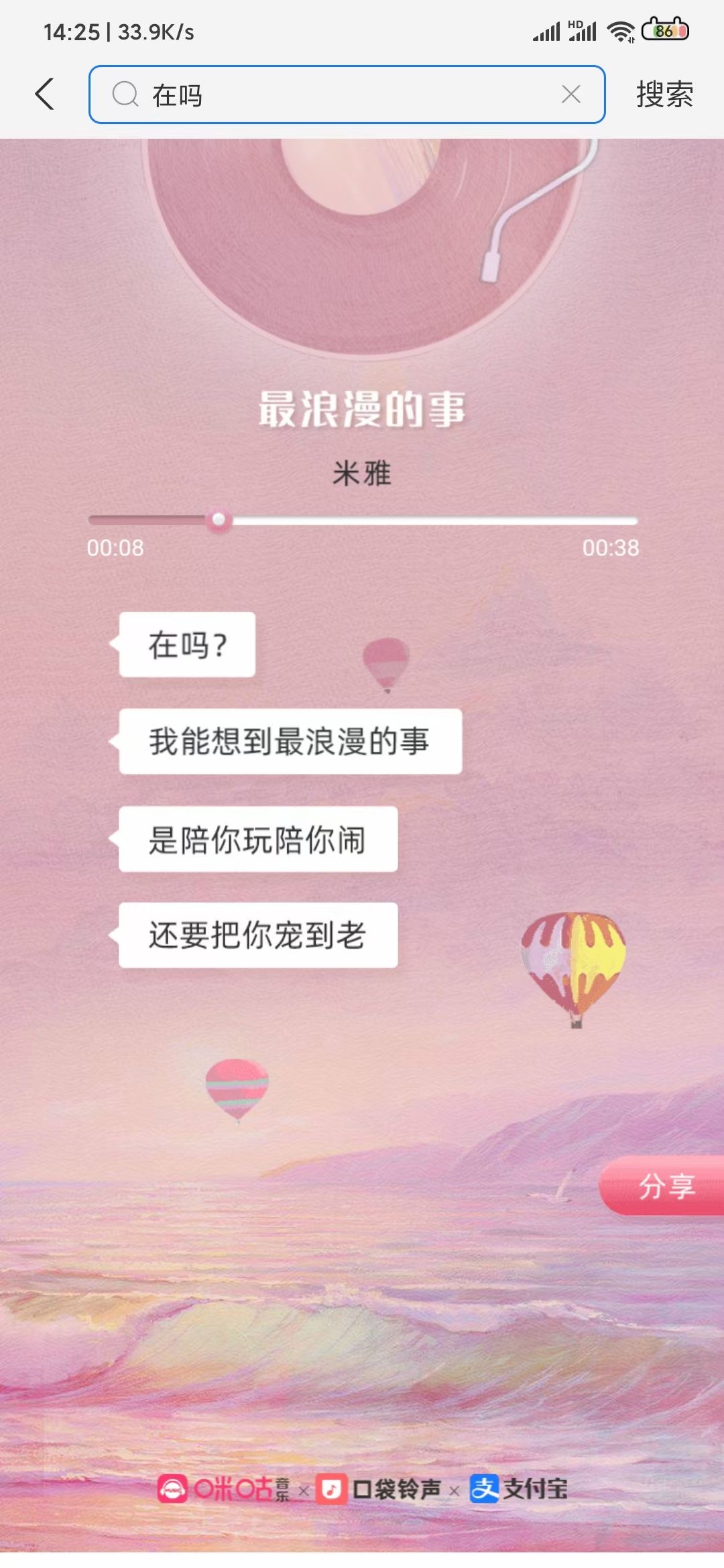The height and width of the screenshot is (1568, 724).
Task: Tap the lyric bubble 是陪你玩陪你闹
Action: [258, 839]
